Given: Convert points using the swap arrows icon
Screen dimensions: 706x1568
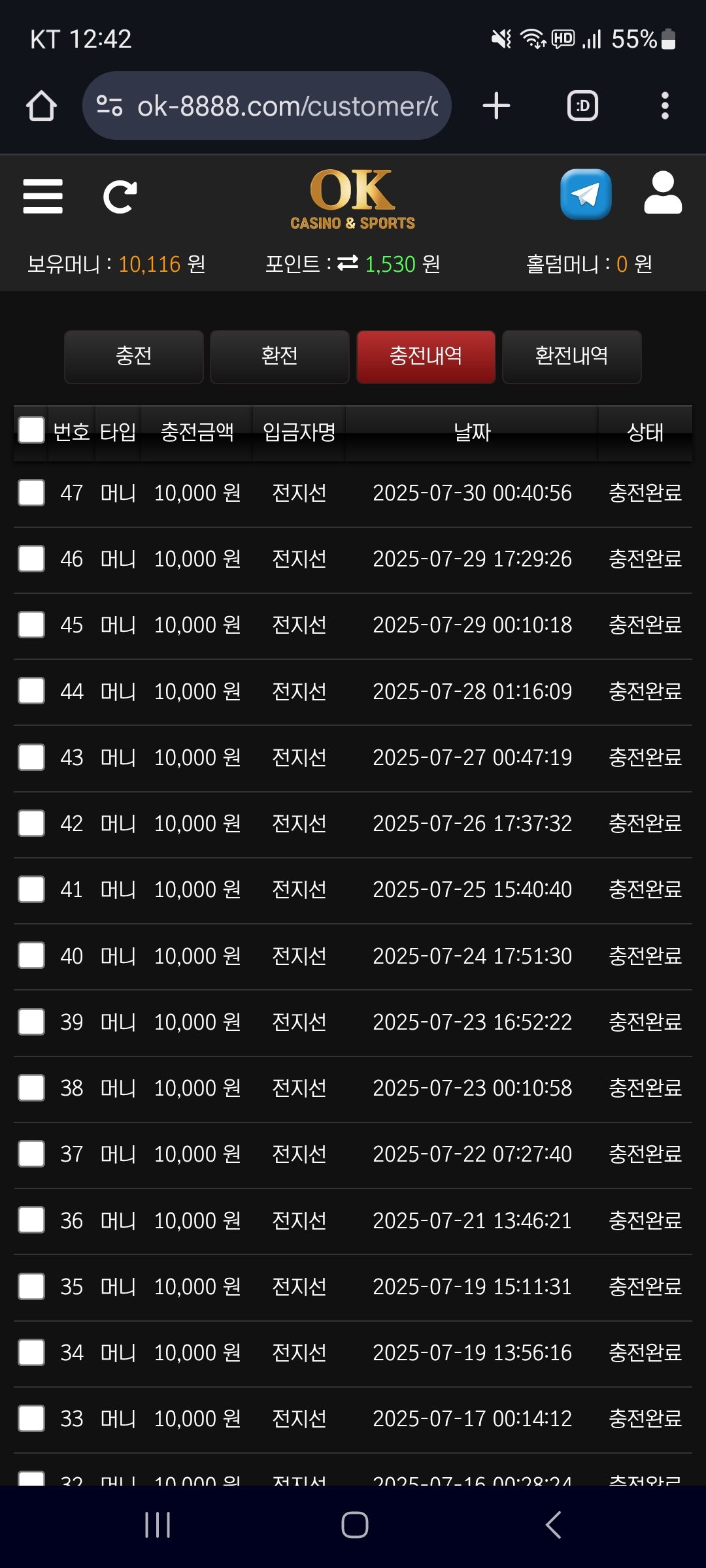Looking at the screenshot, I should 348,263.
